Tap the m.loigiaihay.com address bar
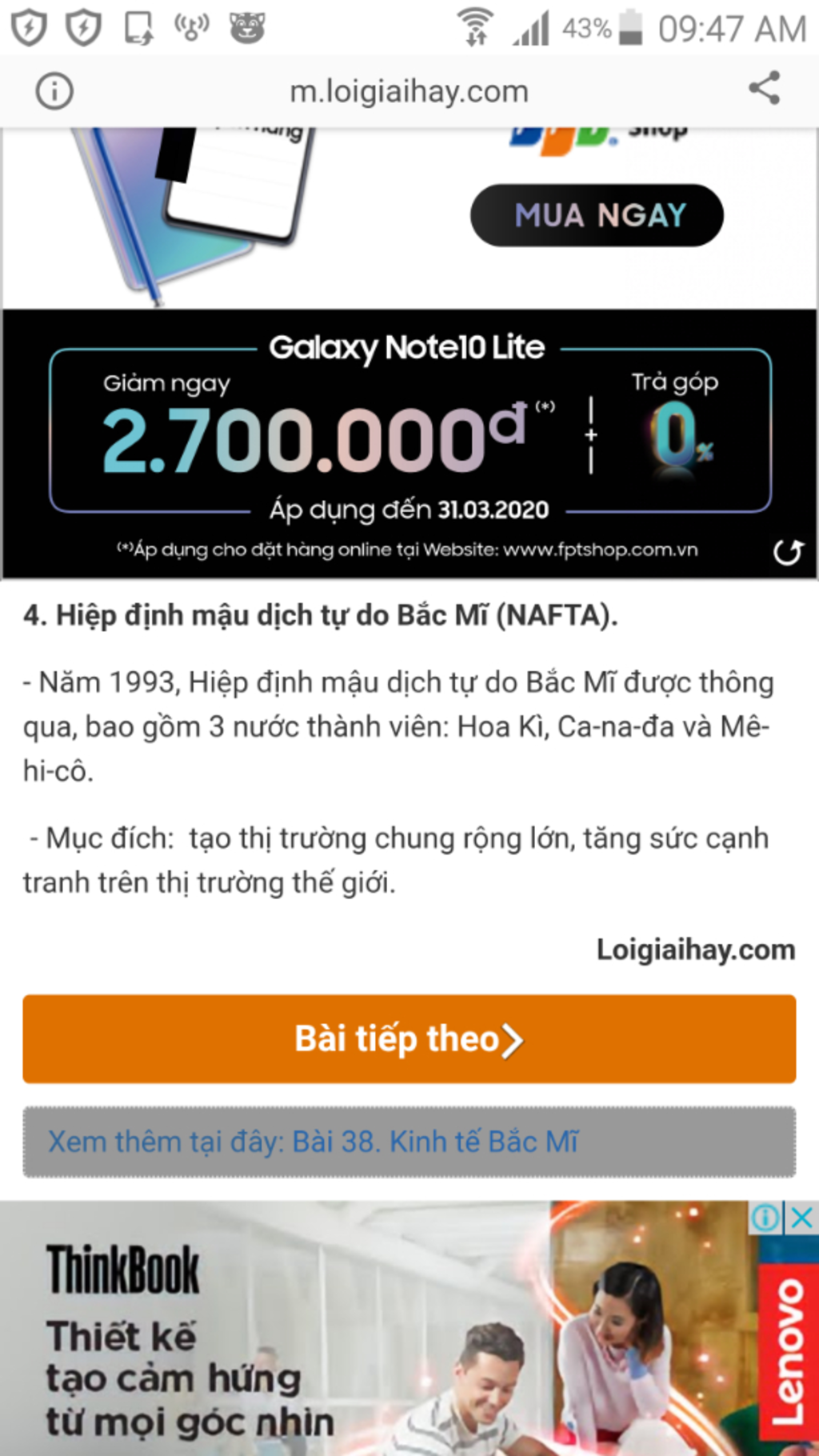This screenshot has height=1456, width=819. [x=409, y=92]
